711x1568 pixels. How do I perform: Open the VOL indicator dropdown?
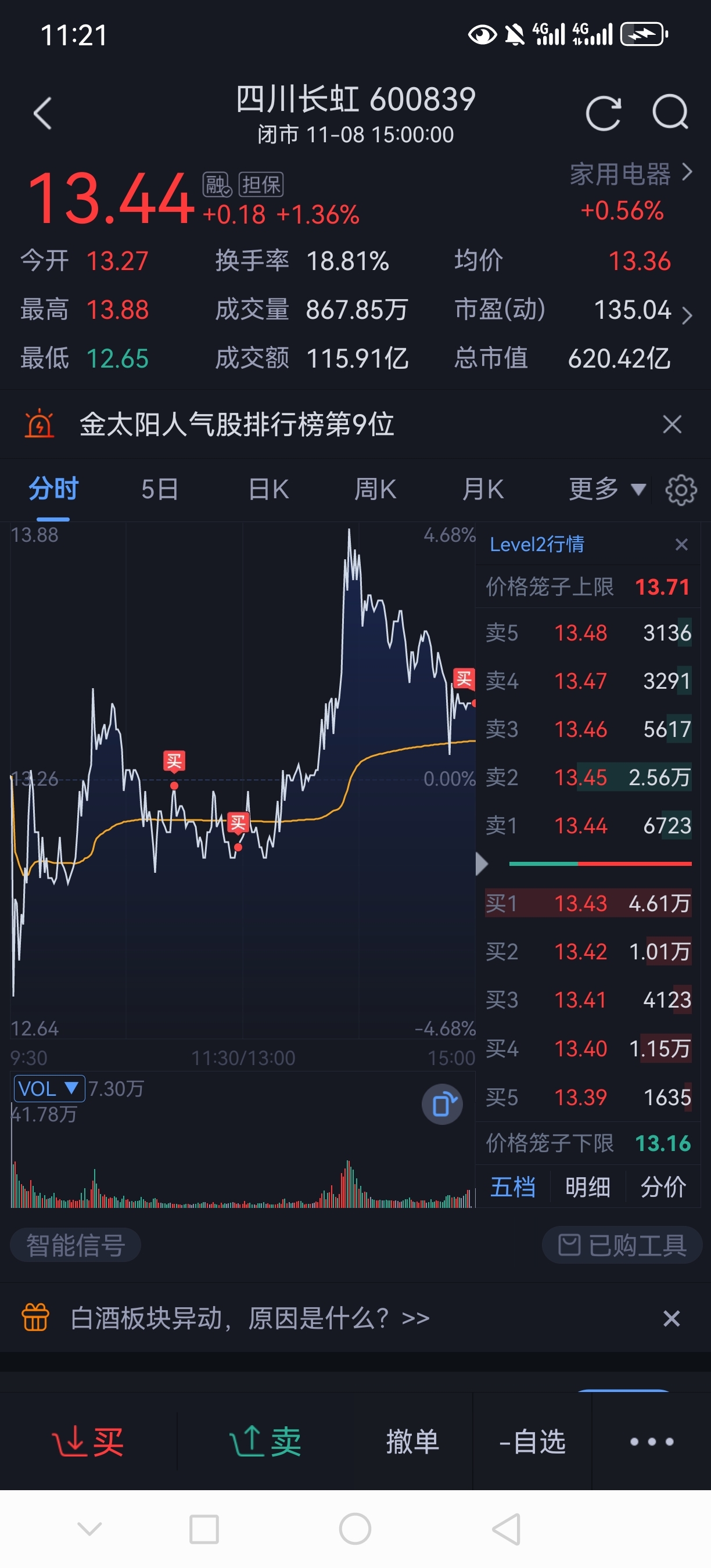click(x=49, y=1088)
